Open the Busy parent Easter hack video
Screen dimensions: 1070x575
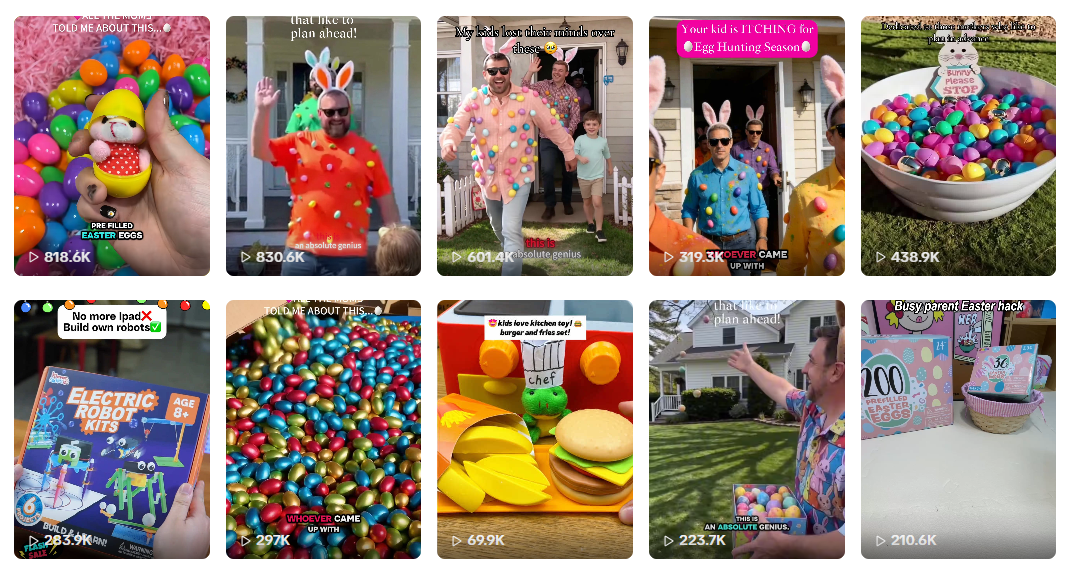(x=958, y=430)
